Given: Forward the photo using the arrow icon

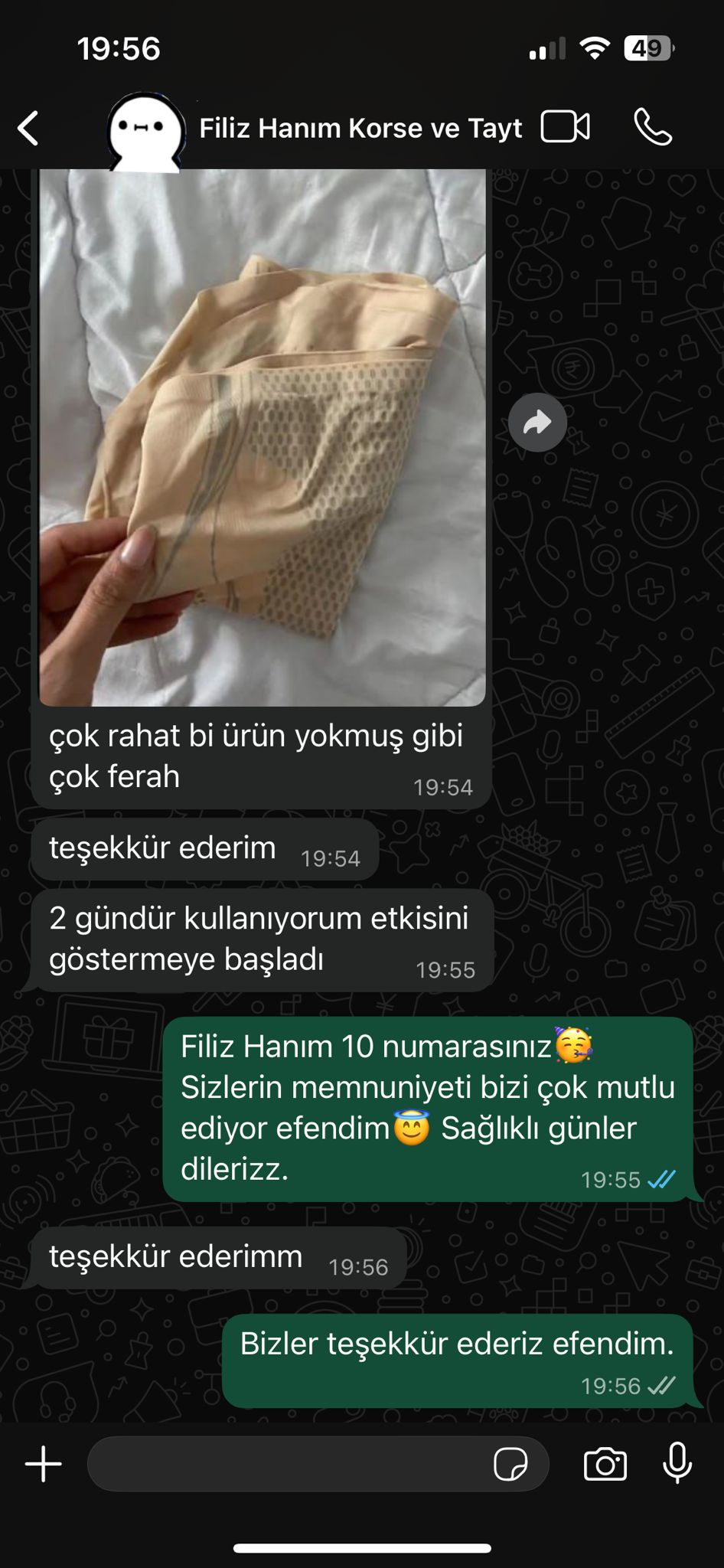Looking at the screenshot, I should [x=537, y=423].
